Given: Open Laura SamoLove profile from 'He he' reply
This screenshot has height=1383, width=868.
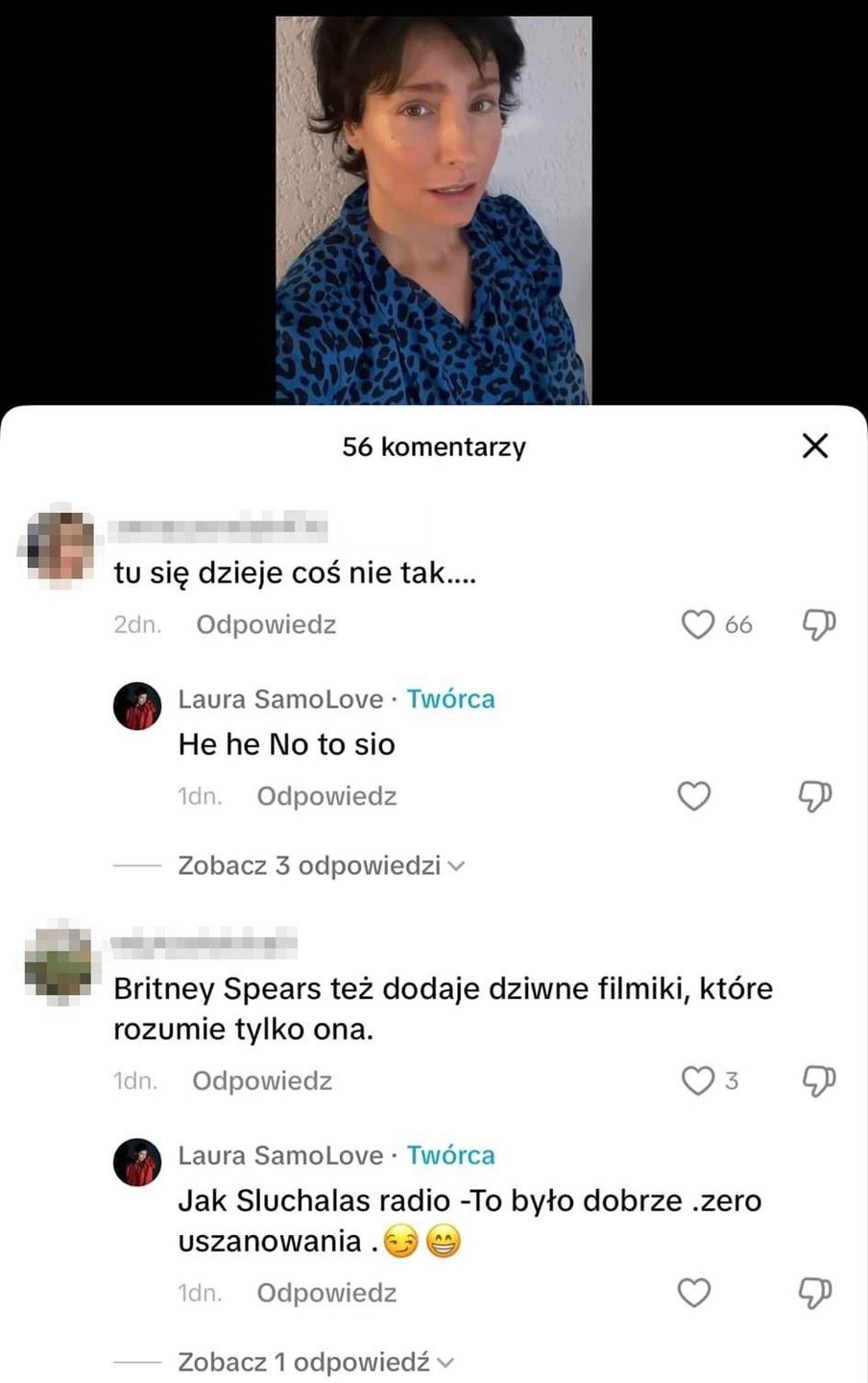Looking at the screenshot, I should (137, 706).
